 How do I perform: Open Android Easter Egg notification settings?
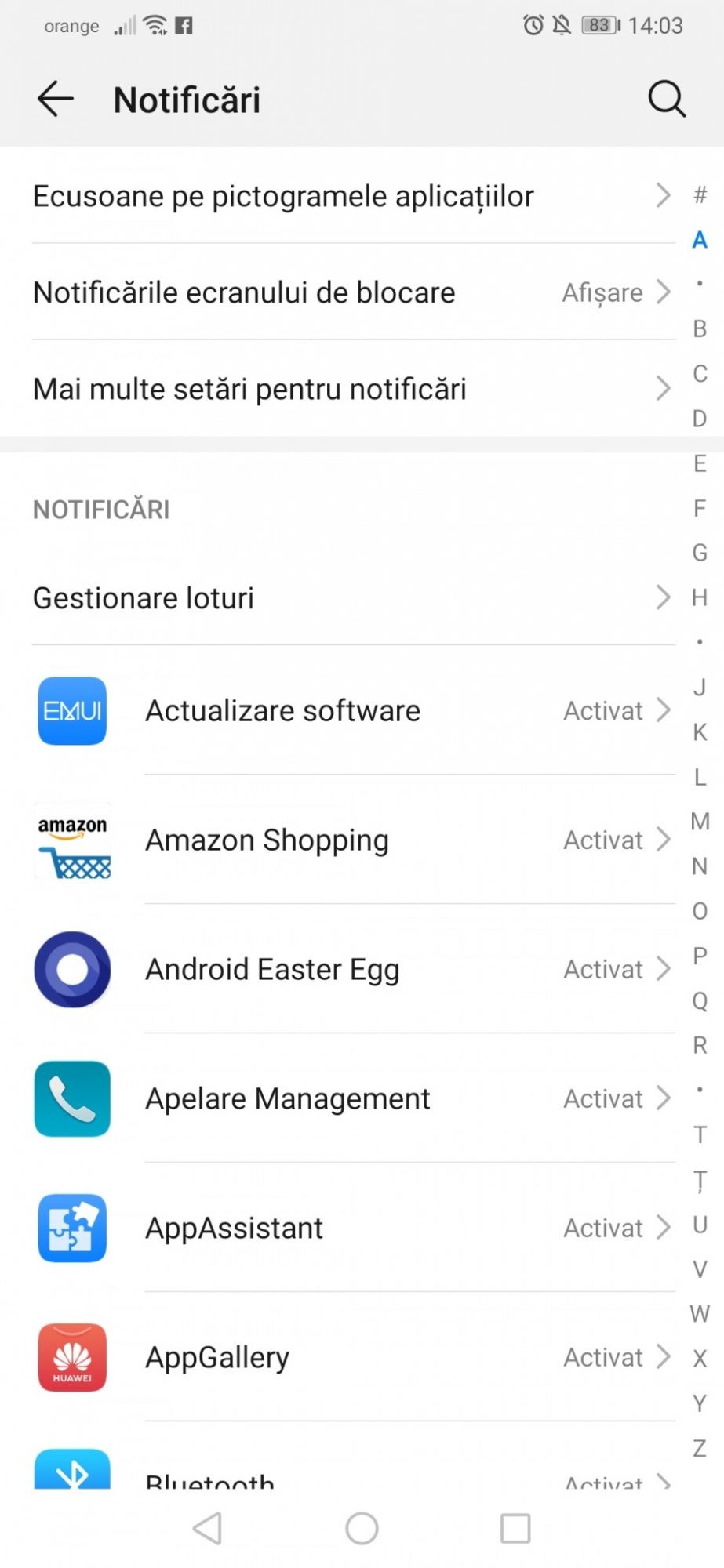click(x=353, y=970)
